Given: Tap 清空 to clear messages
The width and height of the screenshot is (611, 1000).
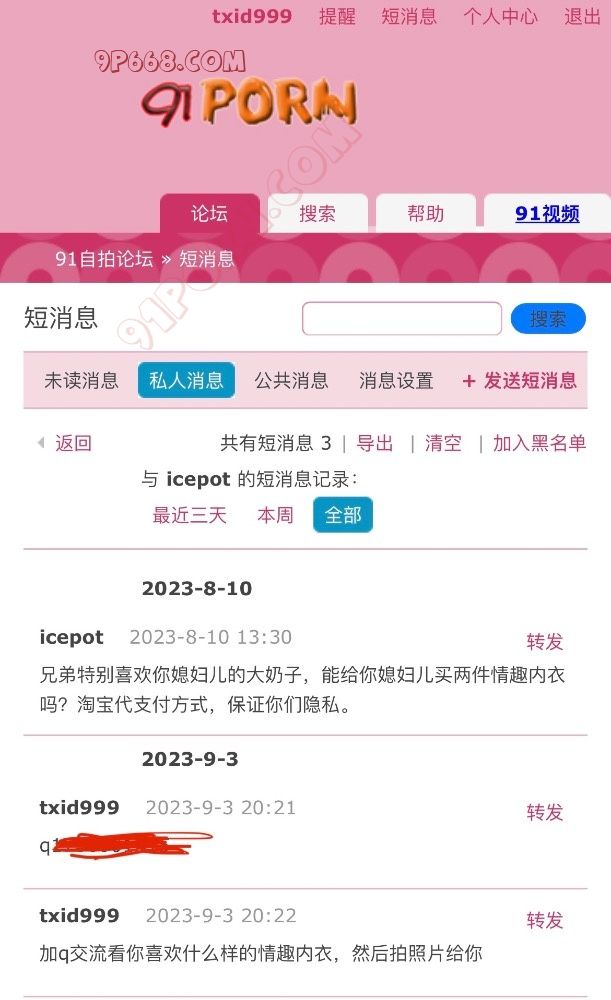Looking at the screenshot, I should pyautogui.click(x=443, y=443).
